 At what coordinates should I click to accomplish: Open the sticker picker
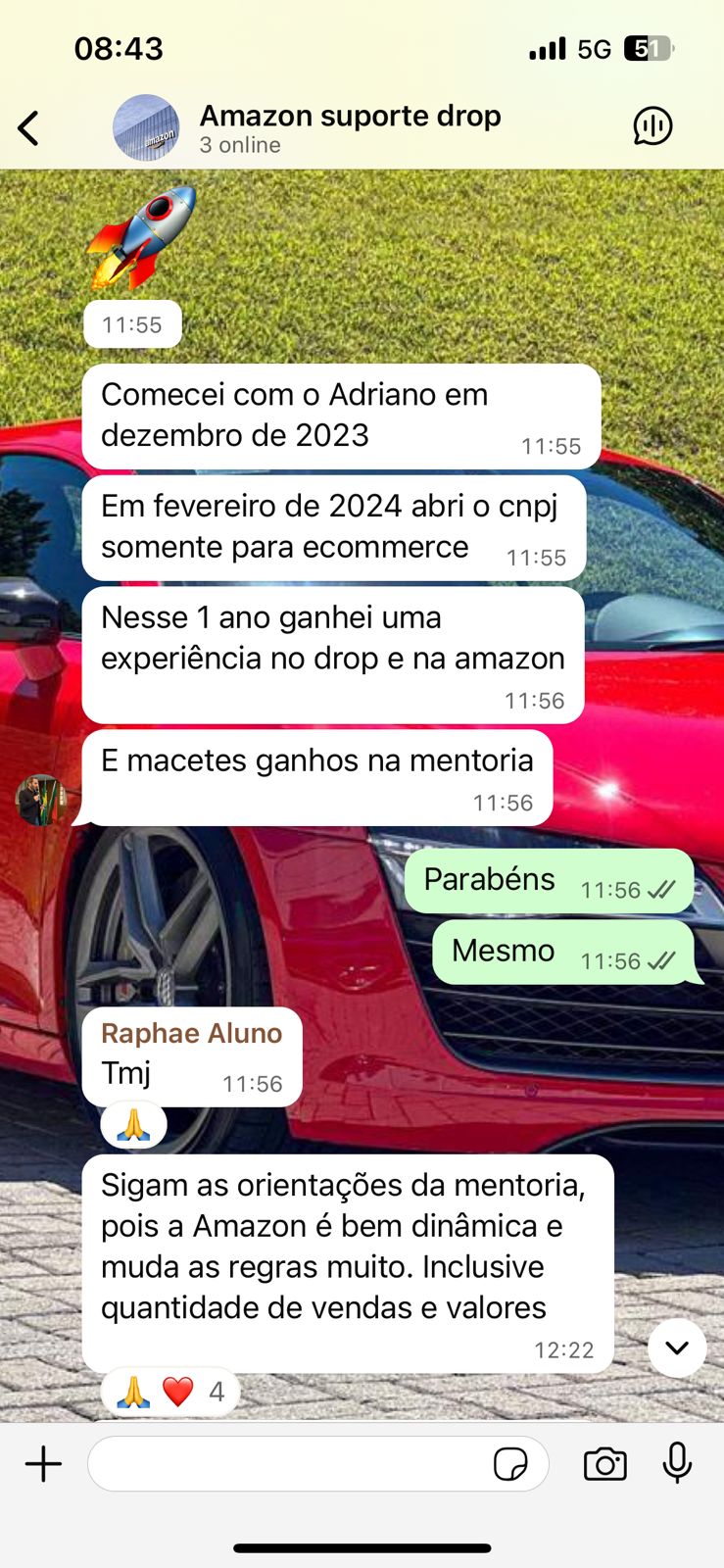click(510, 1464)
